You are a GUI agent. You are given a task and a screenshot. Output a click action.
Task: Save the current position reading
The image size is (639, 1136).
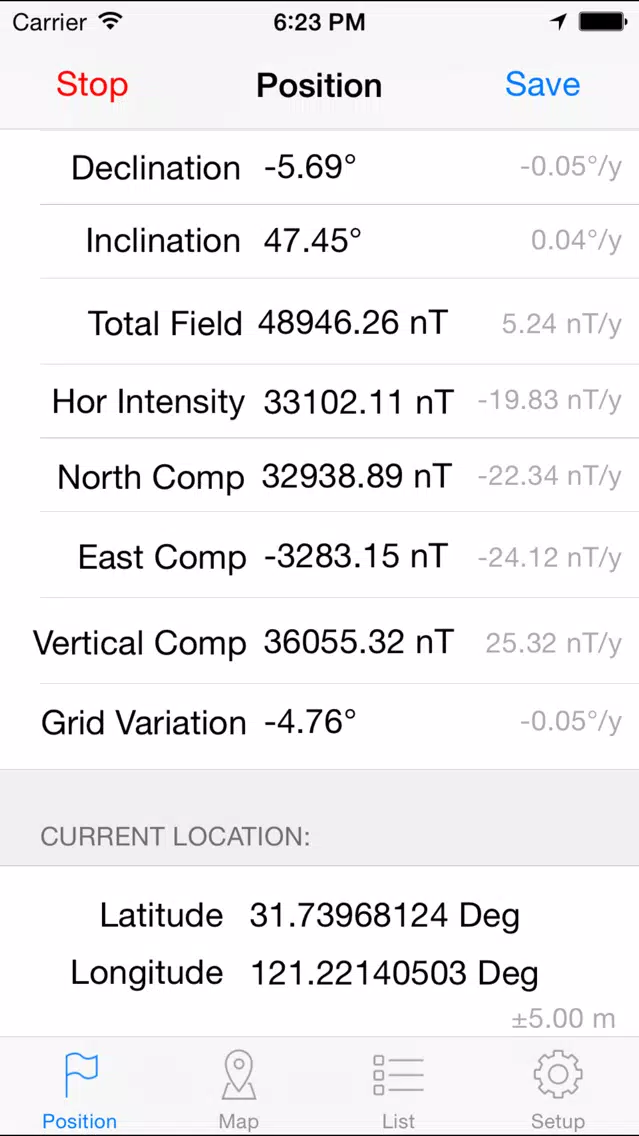coord(543,85)
